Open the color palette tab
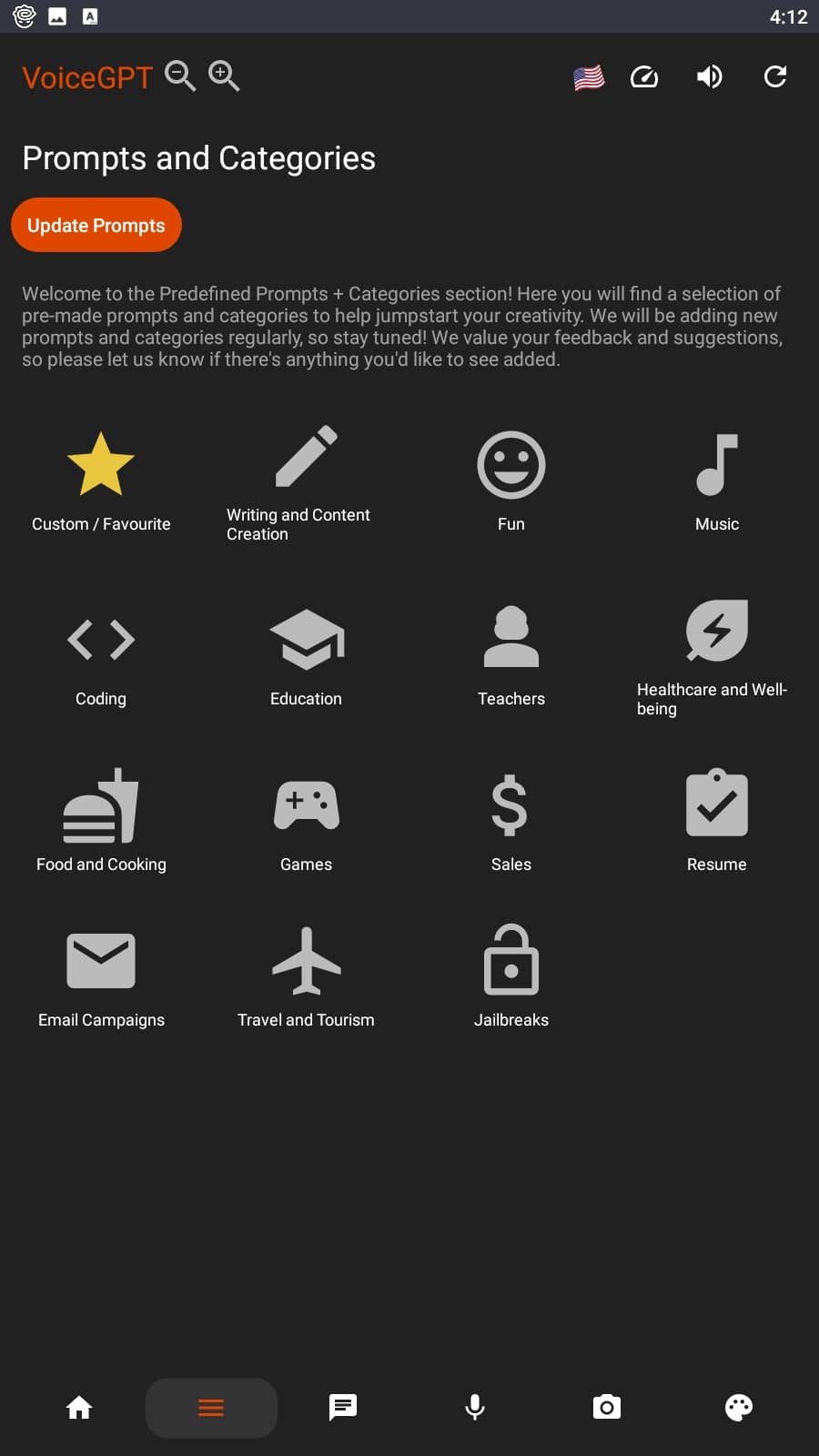Image resolution: width=819 pixels, height=1456 pixels. 739,1408
